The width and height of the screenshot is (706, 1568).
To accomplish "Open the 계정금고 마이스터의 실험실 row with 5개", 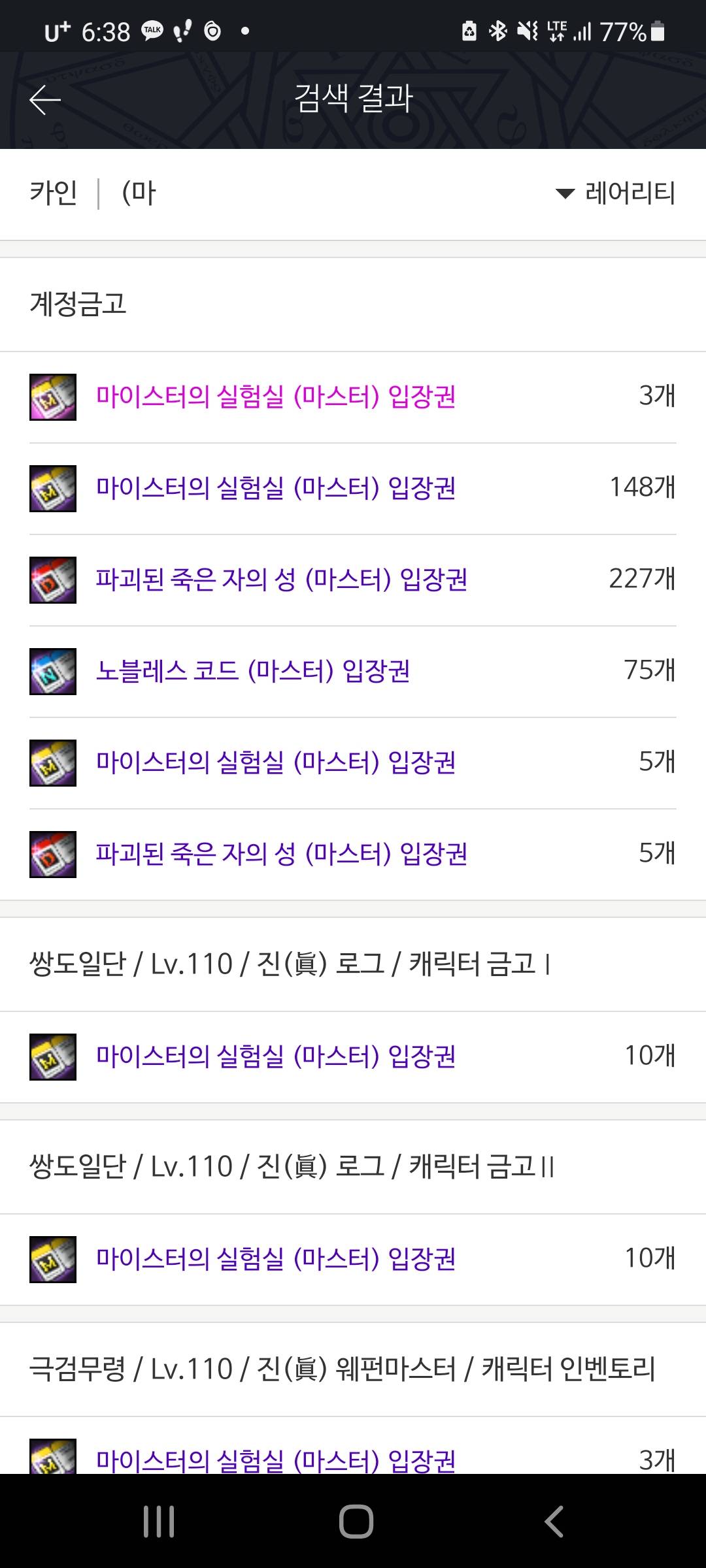I will point(275,762).
